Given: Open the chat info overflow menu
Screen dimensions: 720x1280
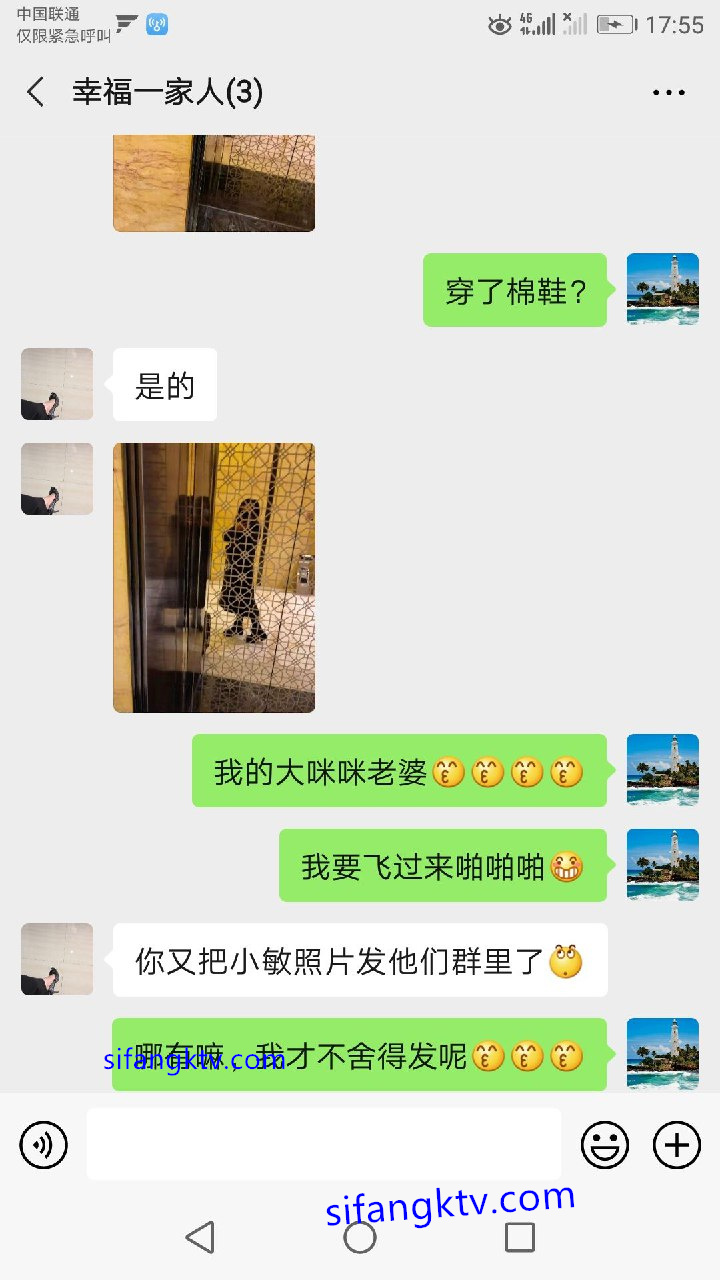Looking at the screenshot, I should coord(668,93).
